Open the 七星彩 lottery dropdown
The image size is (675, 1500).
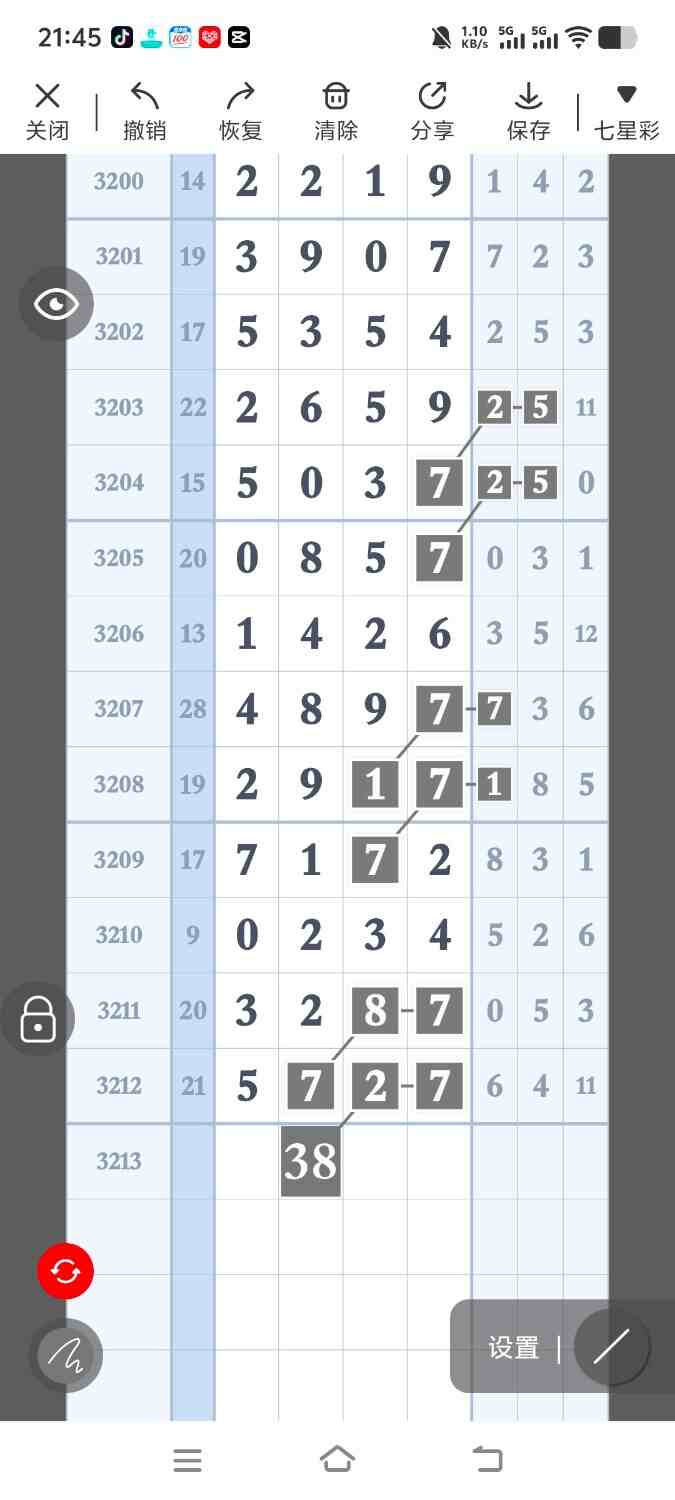[627, 111]
